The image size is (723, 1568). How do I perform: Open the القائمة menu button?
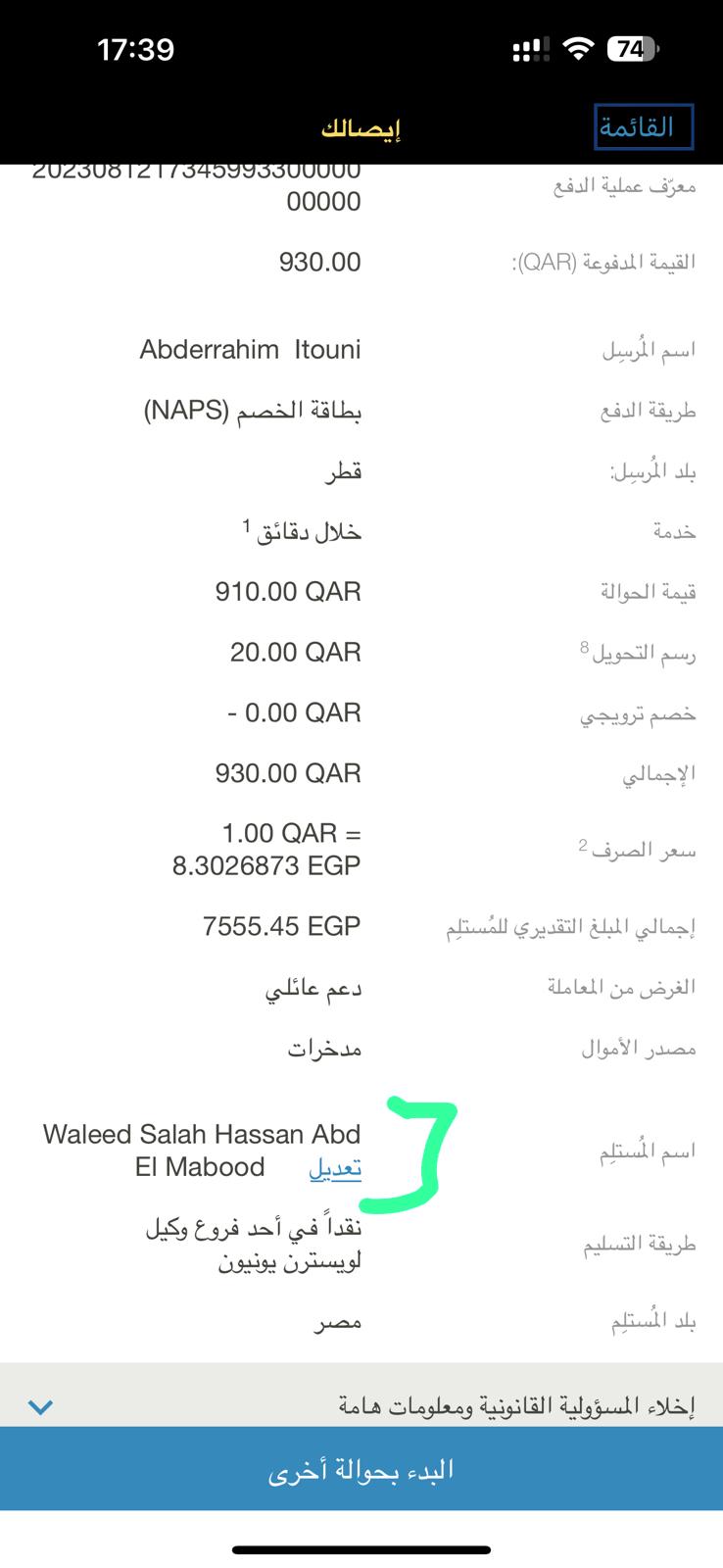644,127
